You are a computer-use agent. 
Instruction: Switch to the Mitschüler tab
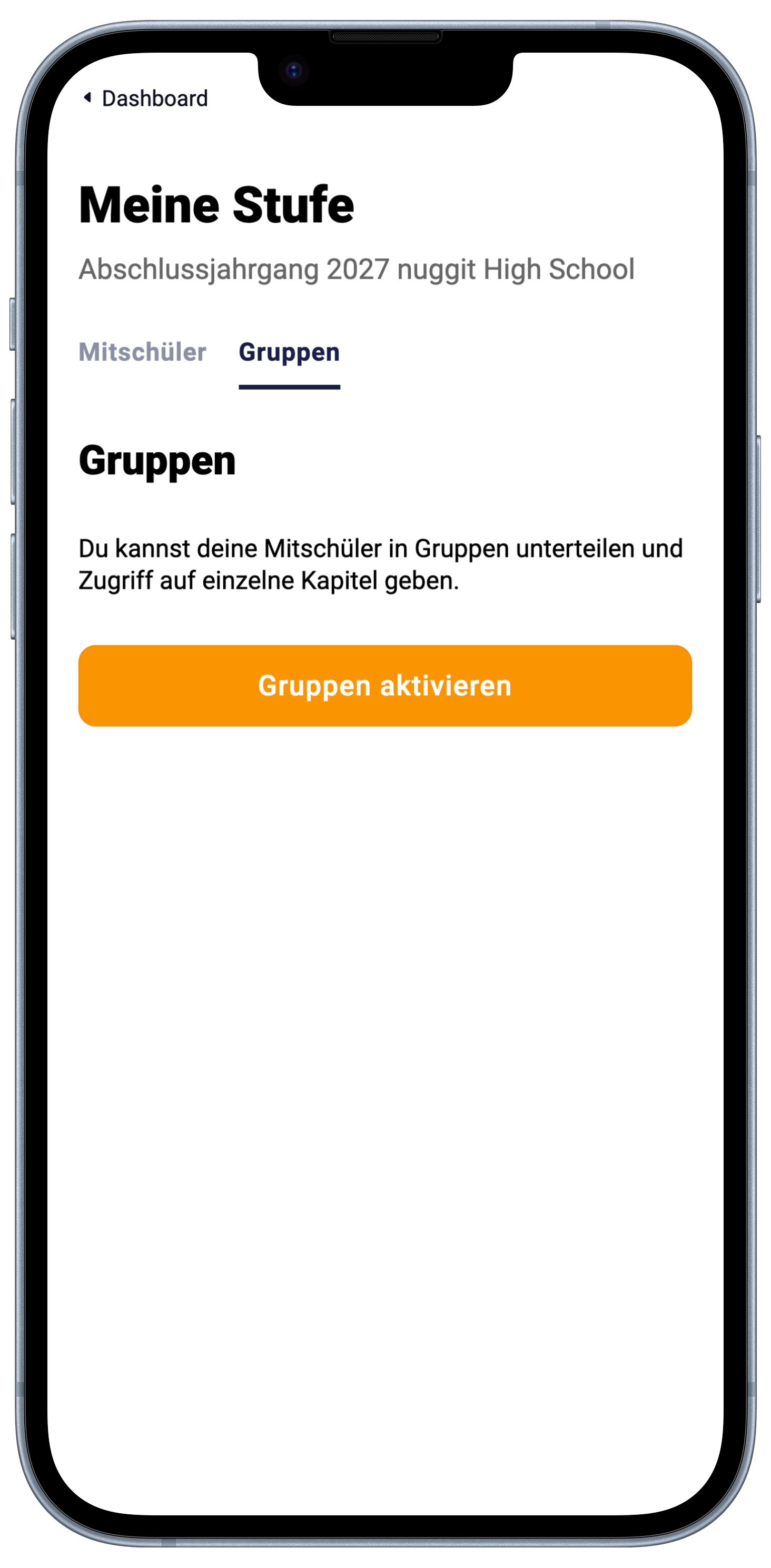[x=143, y=352]
